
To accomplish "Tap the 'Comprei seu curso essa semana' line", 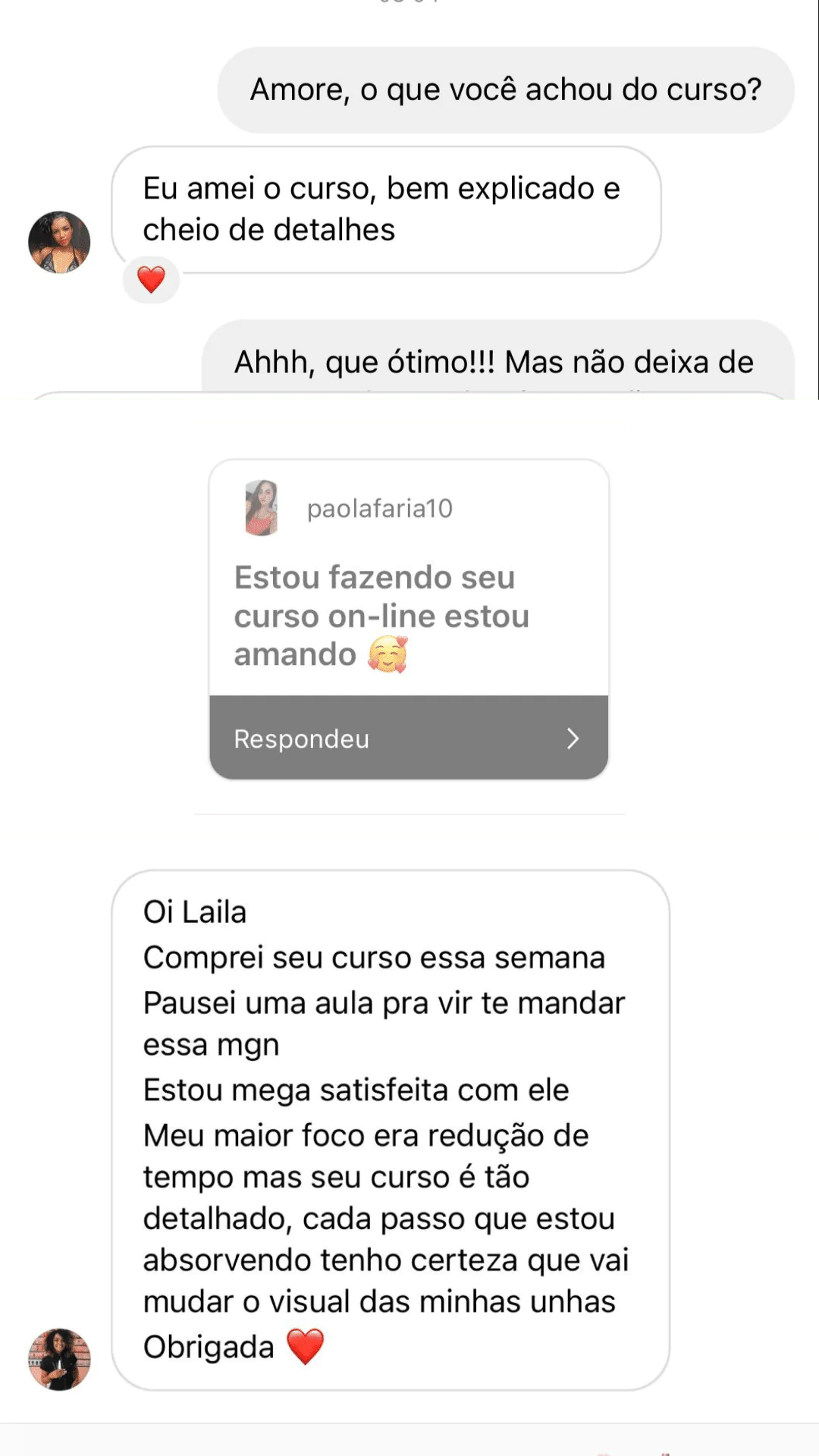I will pyautogui.click(x=373, y=956).
